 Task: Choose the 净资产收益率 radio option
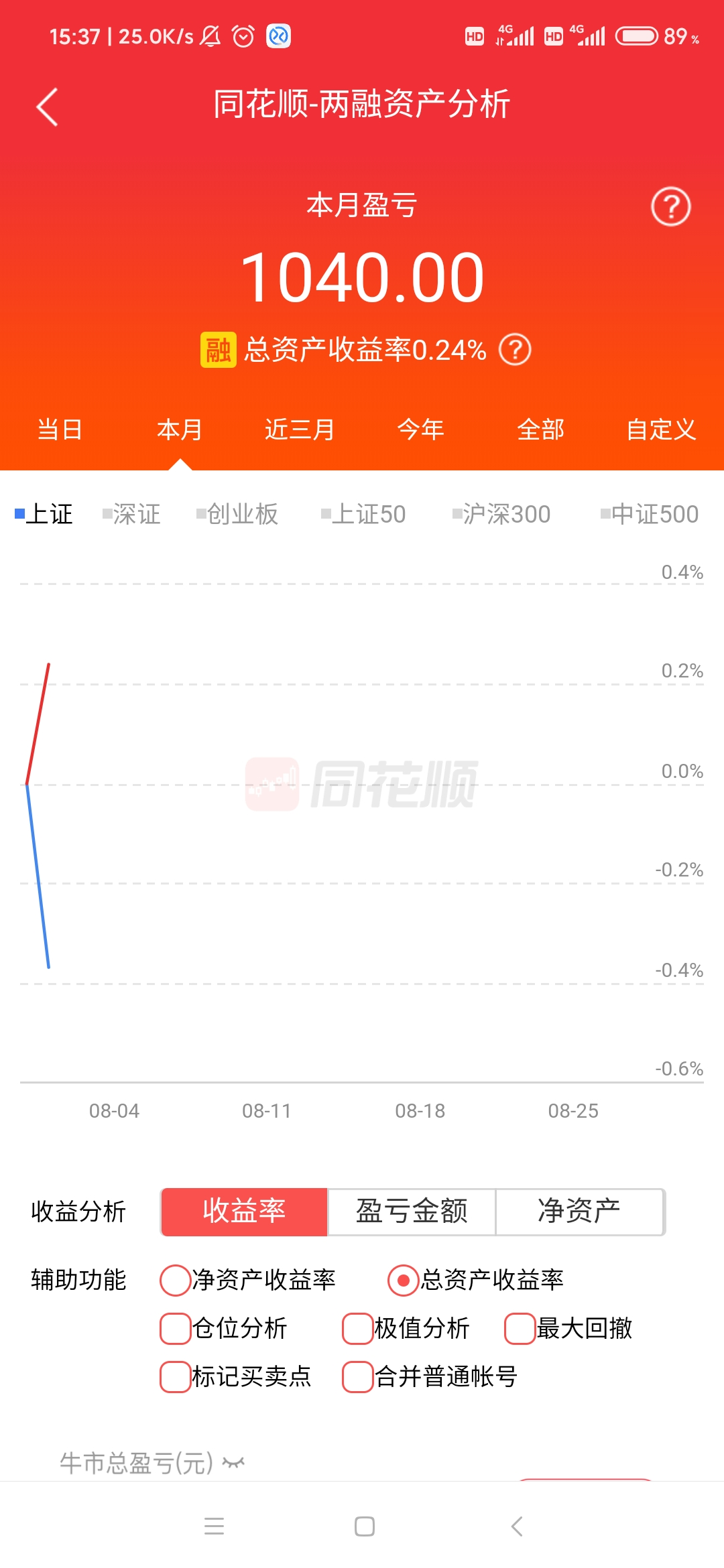pyautogui.click(x=176, y=1280)
